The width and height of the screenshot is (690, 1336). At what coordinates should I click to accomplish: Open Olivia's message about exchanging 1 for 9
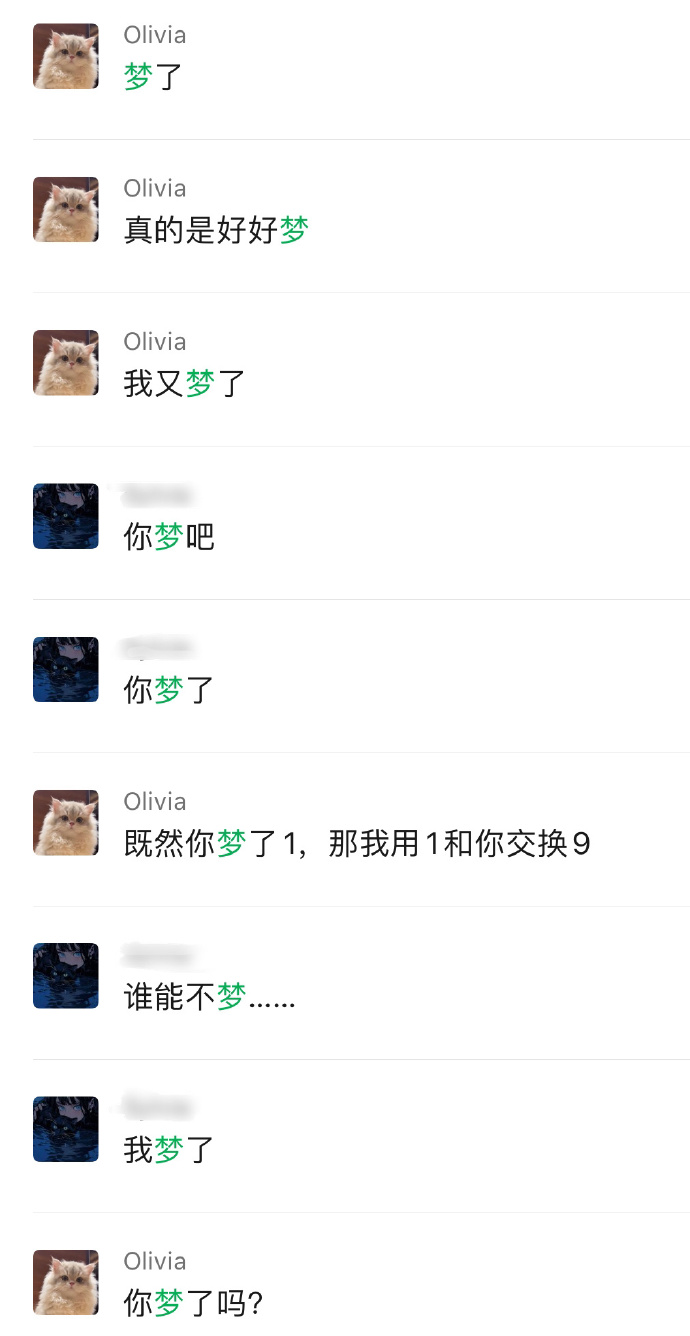coord(345,830)
